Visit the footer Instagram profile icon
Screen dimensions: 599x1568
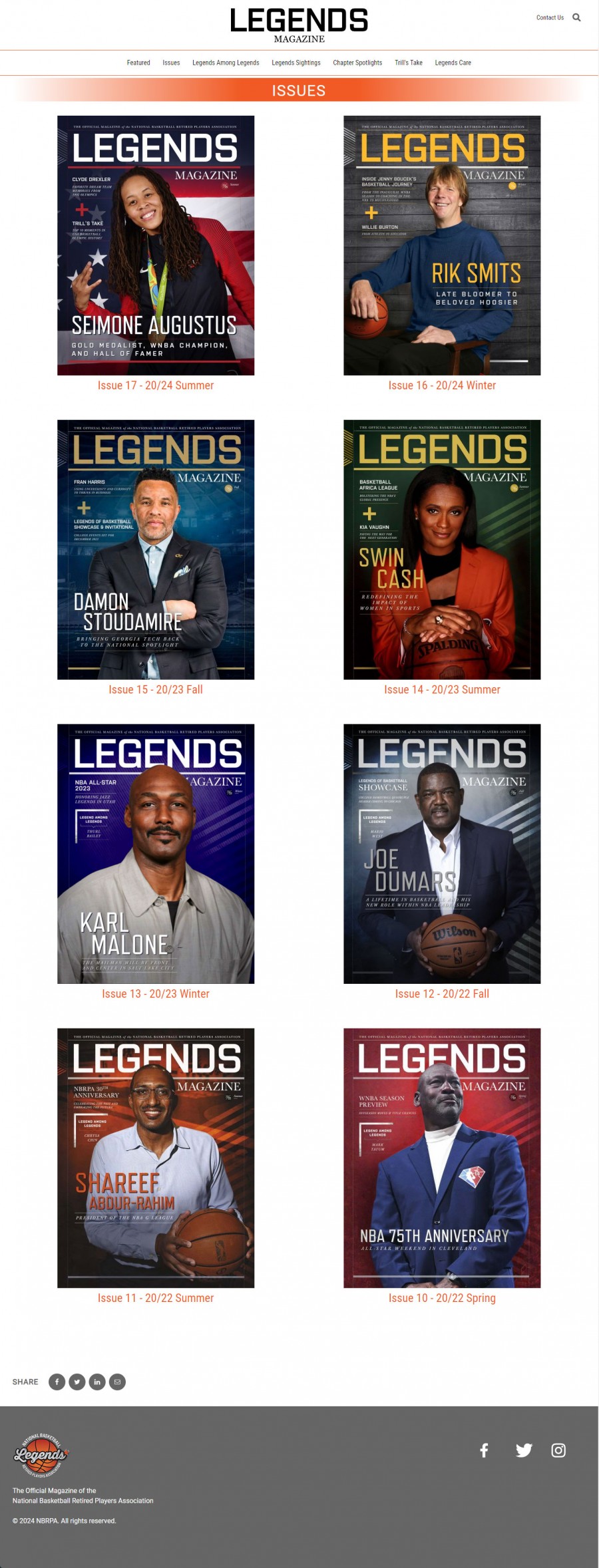pyautogui.click(x=558, y=1450)
